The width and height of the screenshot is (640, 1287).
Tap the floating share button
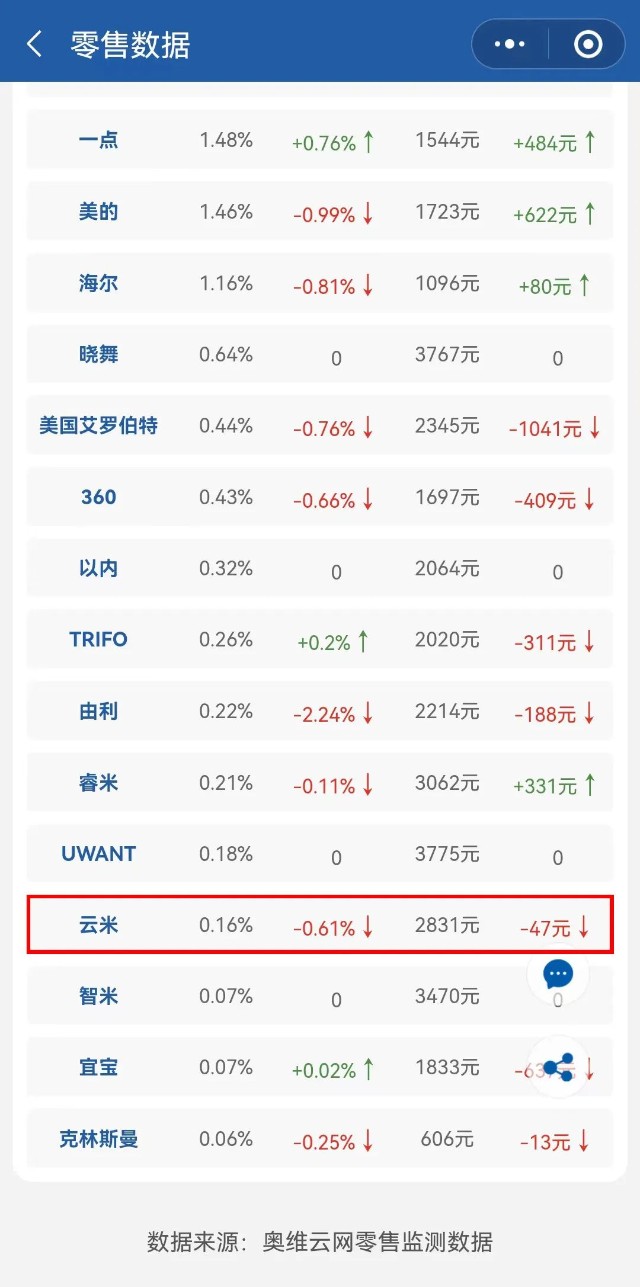point(558,1066)
